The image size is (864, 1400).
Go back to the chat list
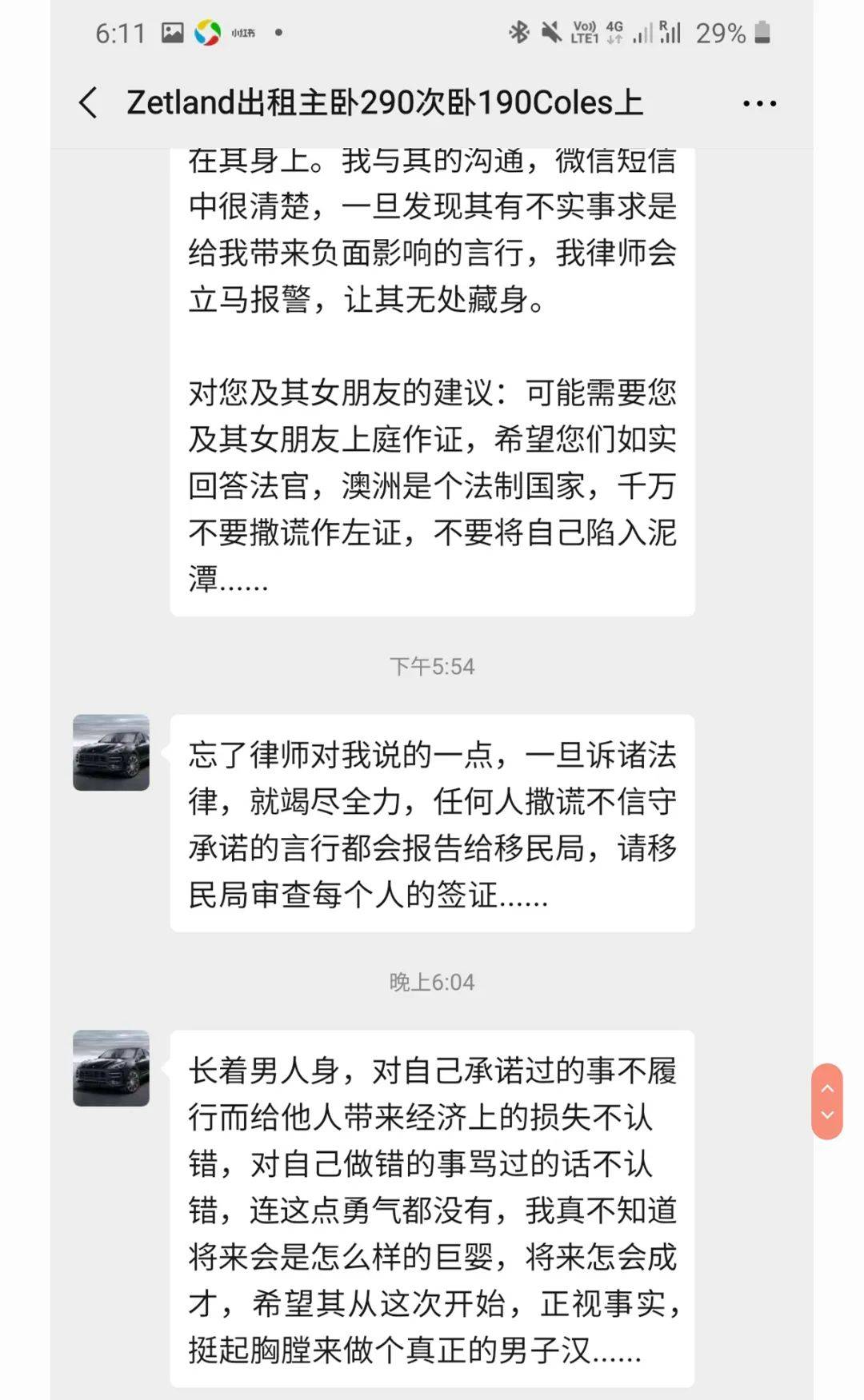89,103
